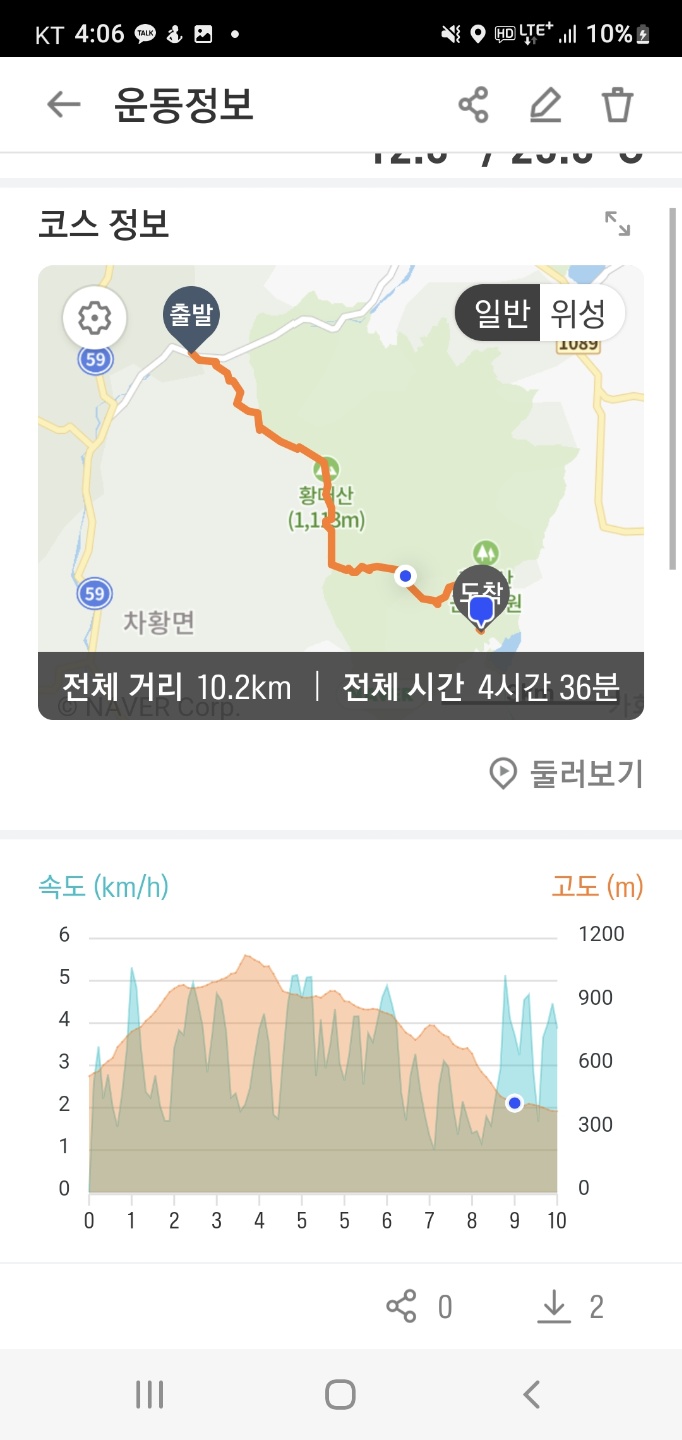682x1440 pixels.
Task: Start the 둘러보기 route playback
Action: 566,773
